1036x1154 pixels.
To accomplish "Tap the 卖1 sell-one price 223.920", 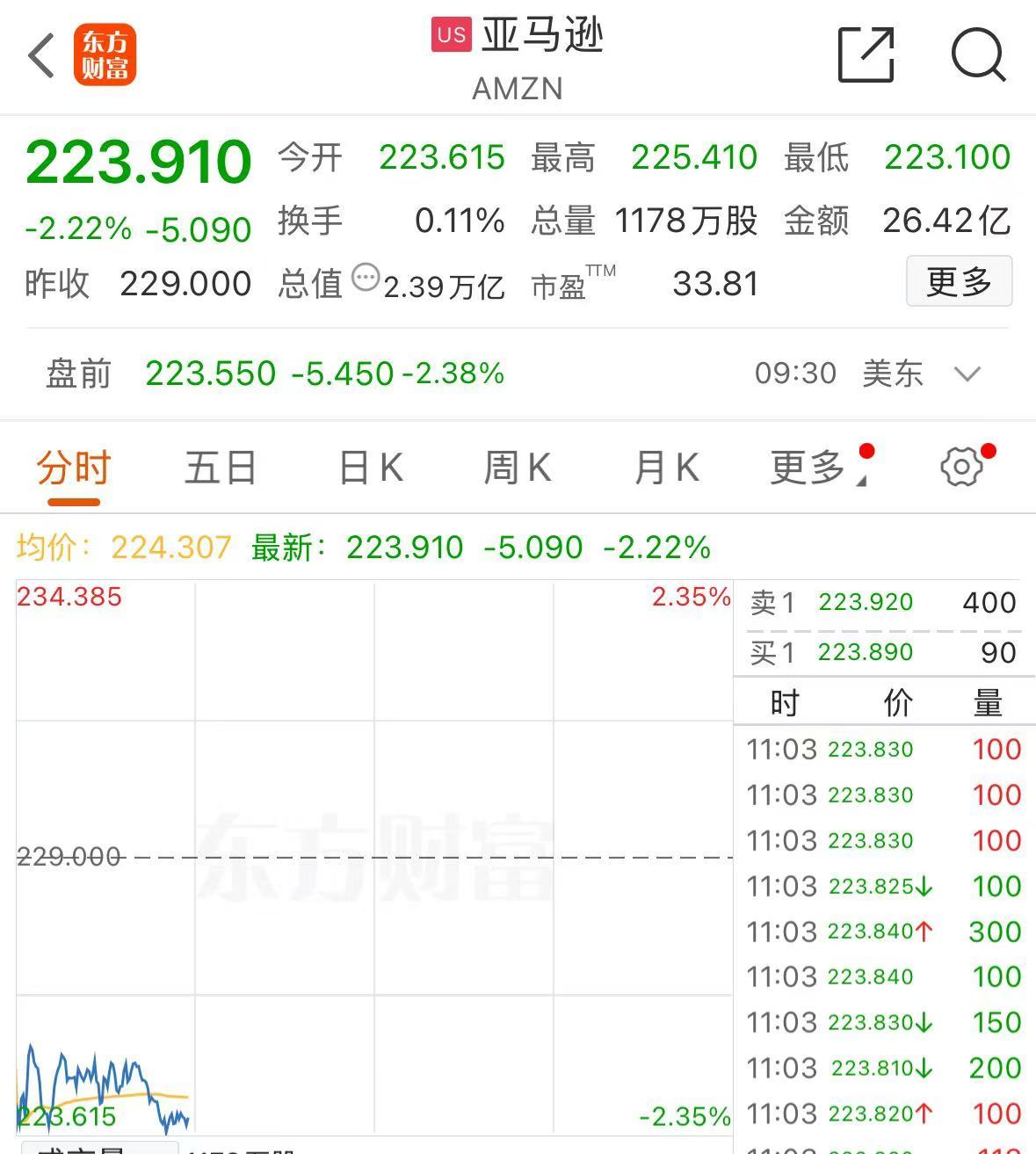I will tap(866, 603).
